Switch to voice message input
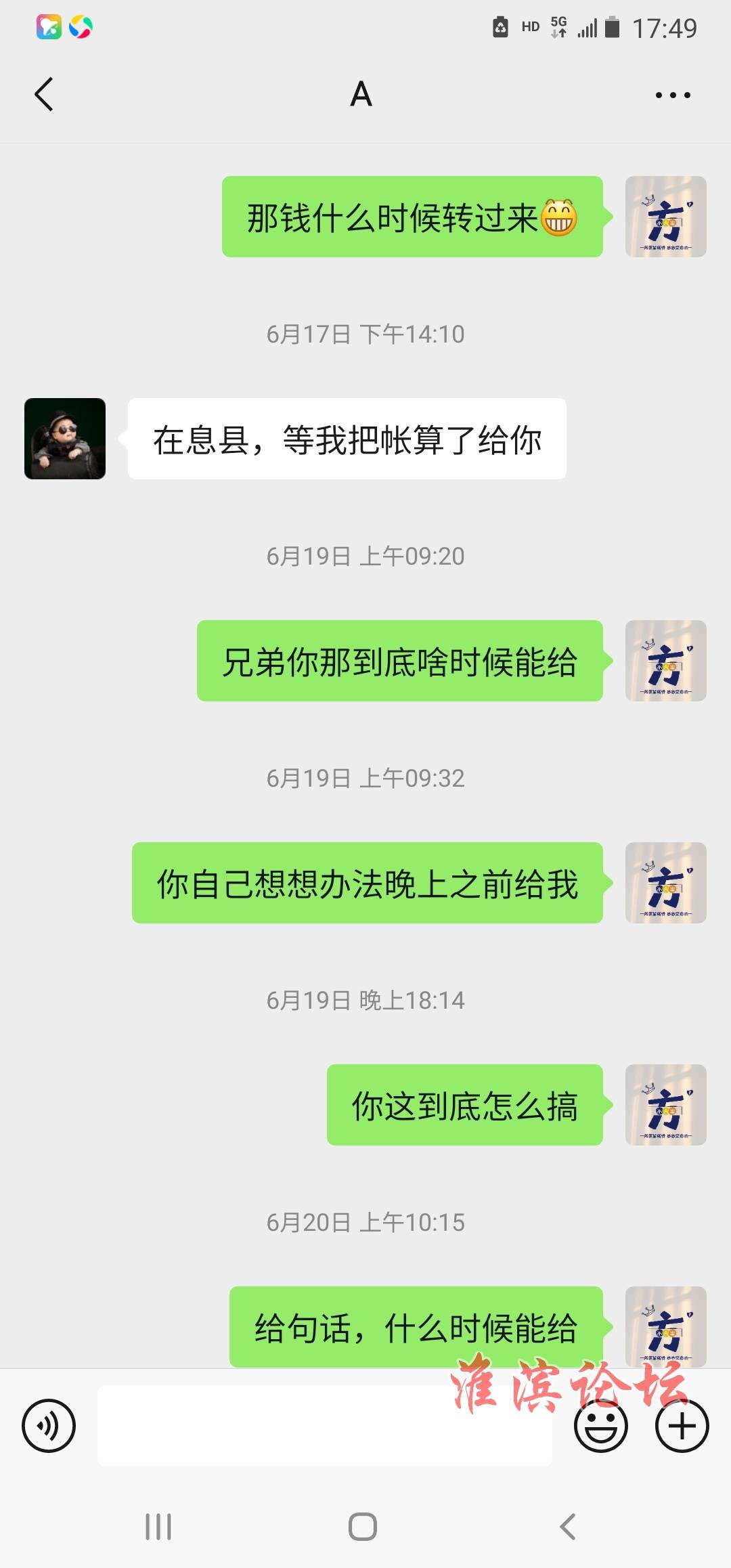Image resolution: width=731 pixels, height=1568 pixels. coord(49,1425)
